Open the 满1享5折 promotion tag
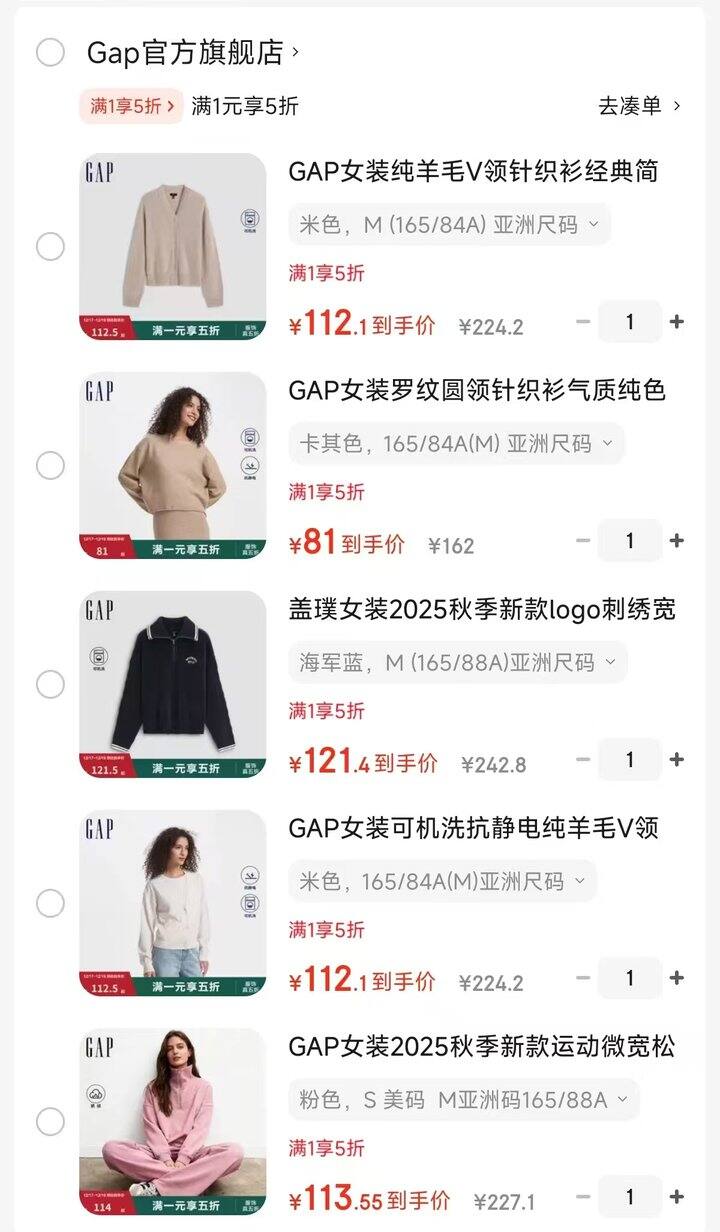 pyautogui.click(x=131, y=106)
